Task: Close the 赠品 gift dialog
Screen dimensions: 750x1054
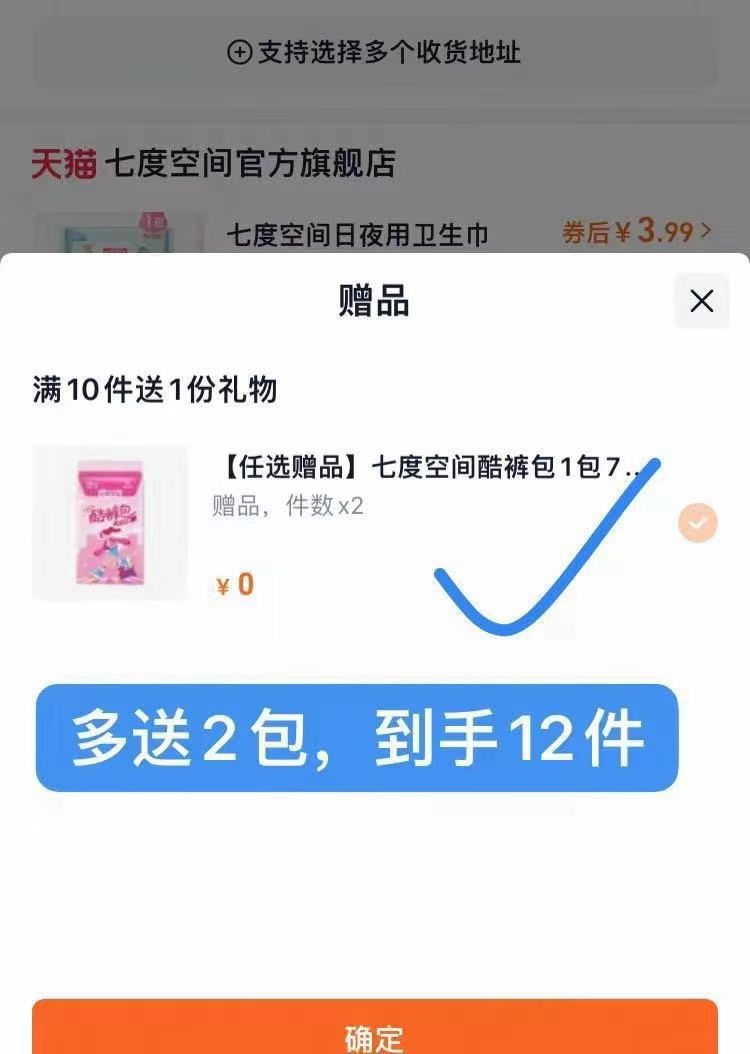Action: coord(701,301)
